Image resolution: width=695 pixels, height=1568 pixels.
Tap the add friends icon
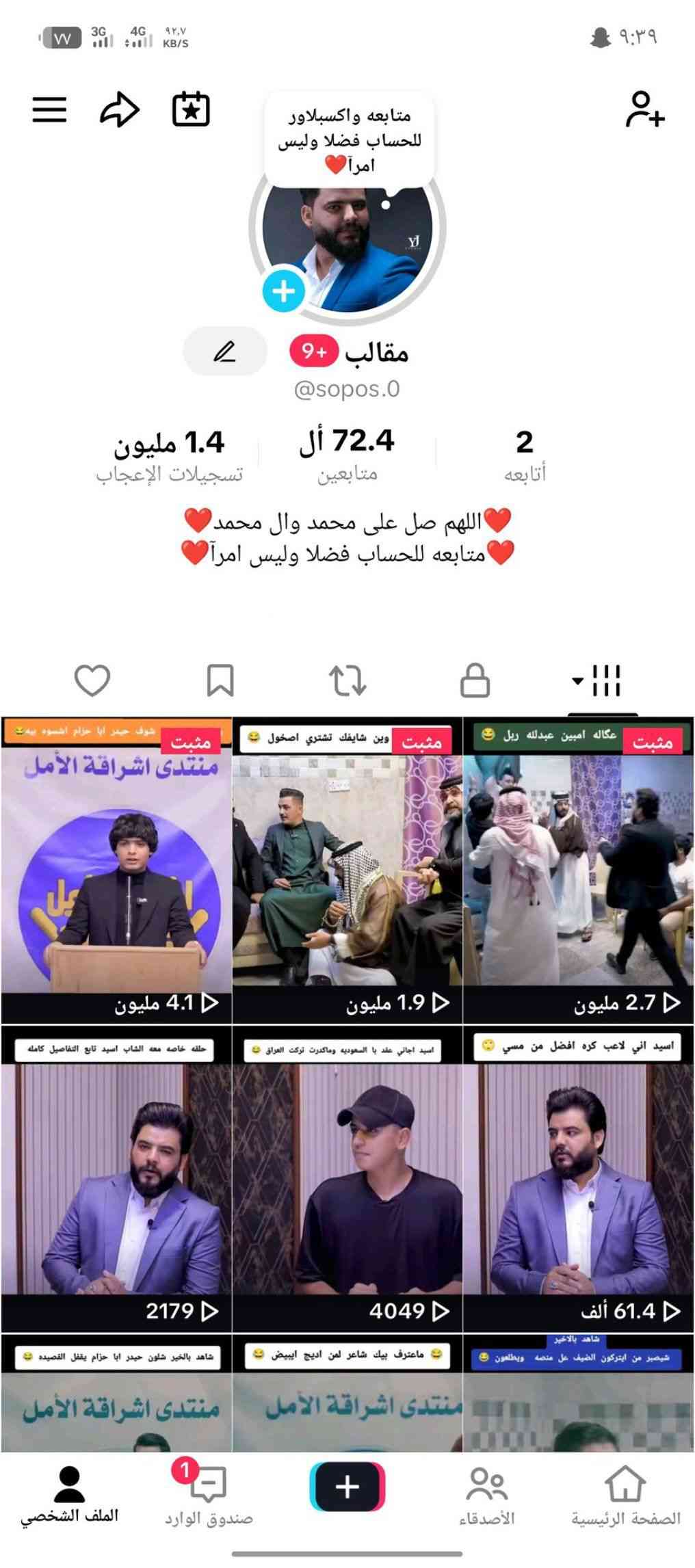[x=644, y=110]
